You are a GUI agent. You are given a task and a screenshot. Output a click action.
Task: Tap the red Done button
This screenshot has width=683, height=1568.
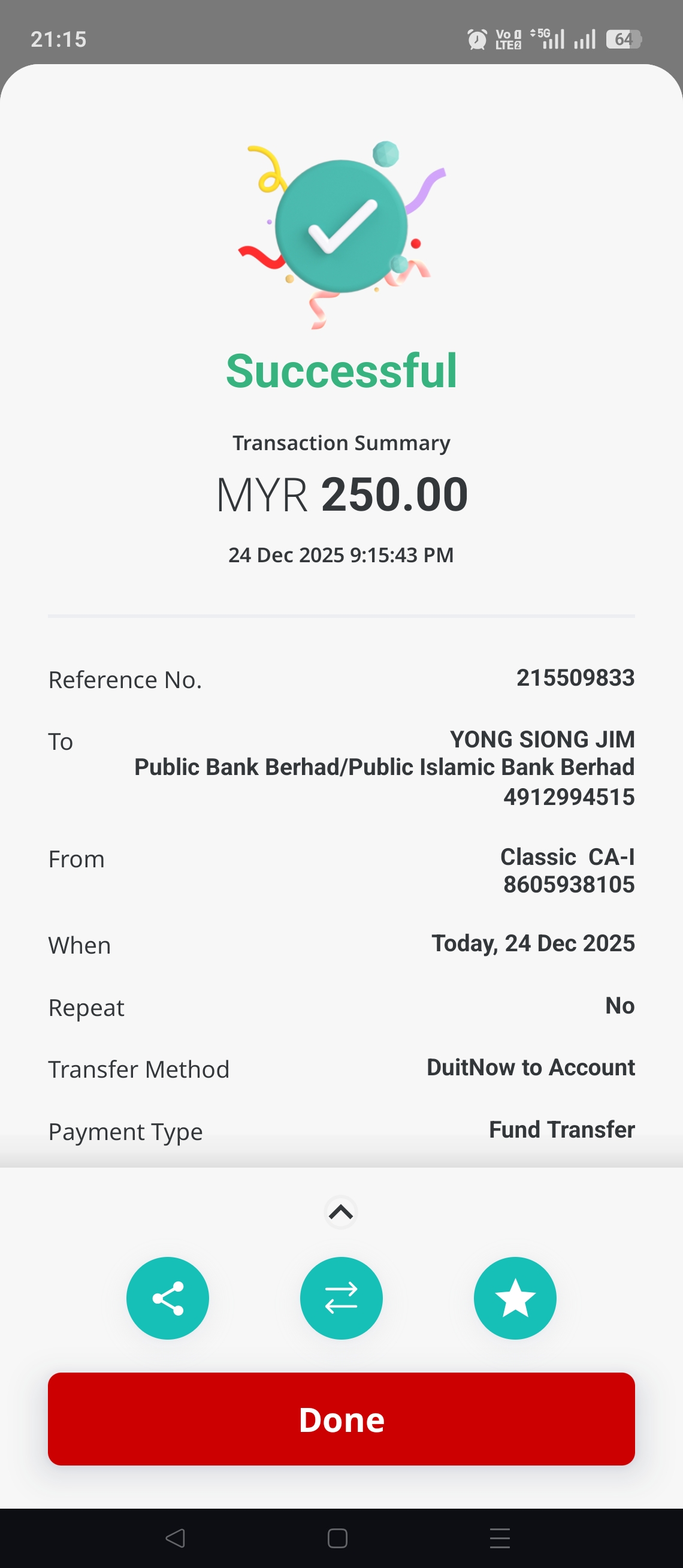coord(341,1419)
